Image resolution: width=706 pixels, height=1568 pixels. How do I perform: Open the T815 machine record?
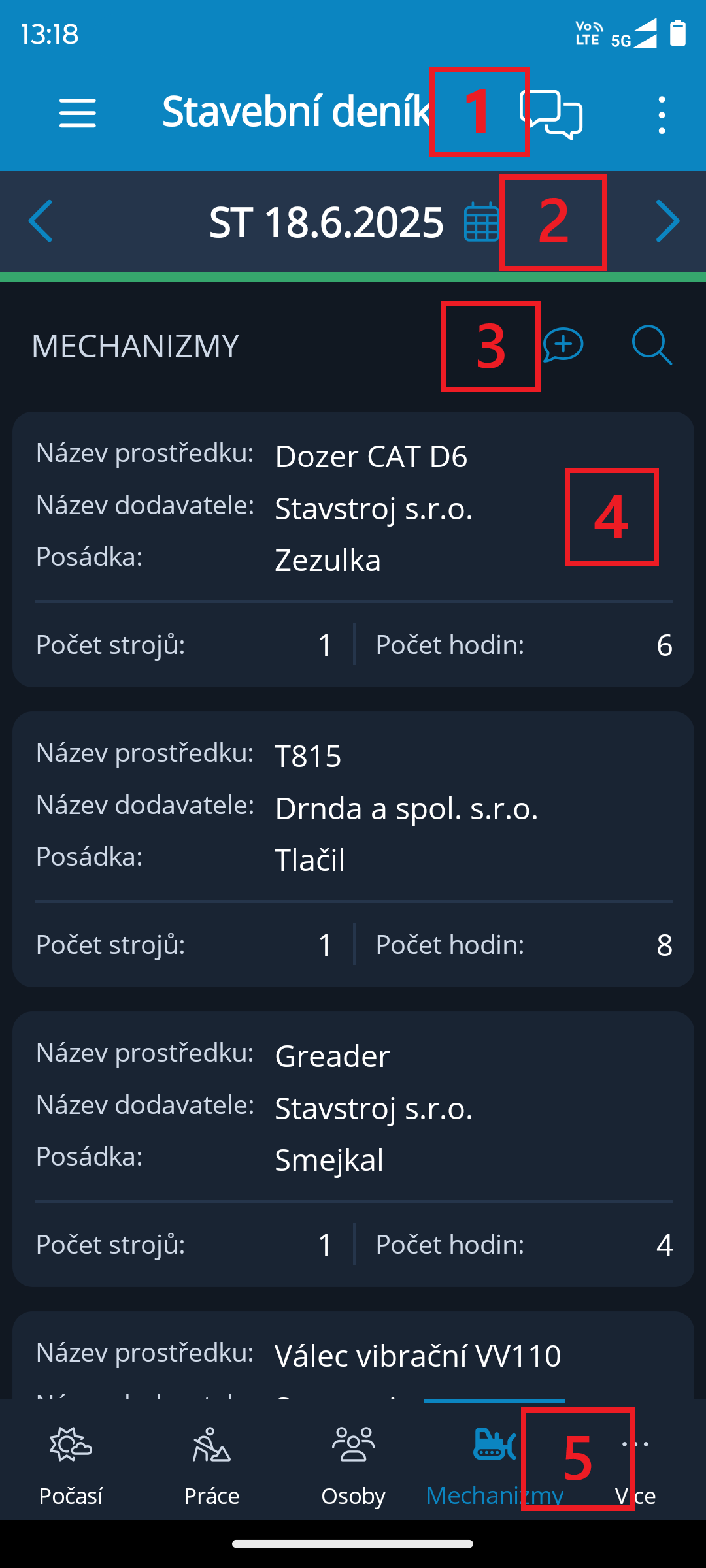pyautogui.click(x=353, y=849)
